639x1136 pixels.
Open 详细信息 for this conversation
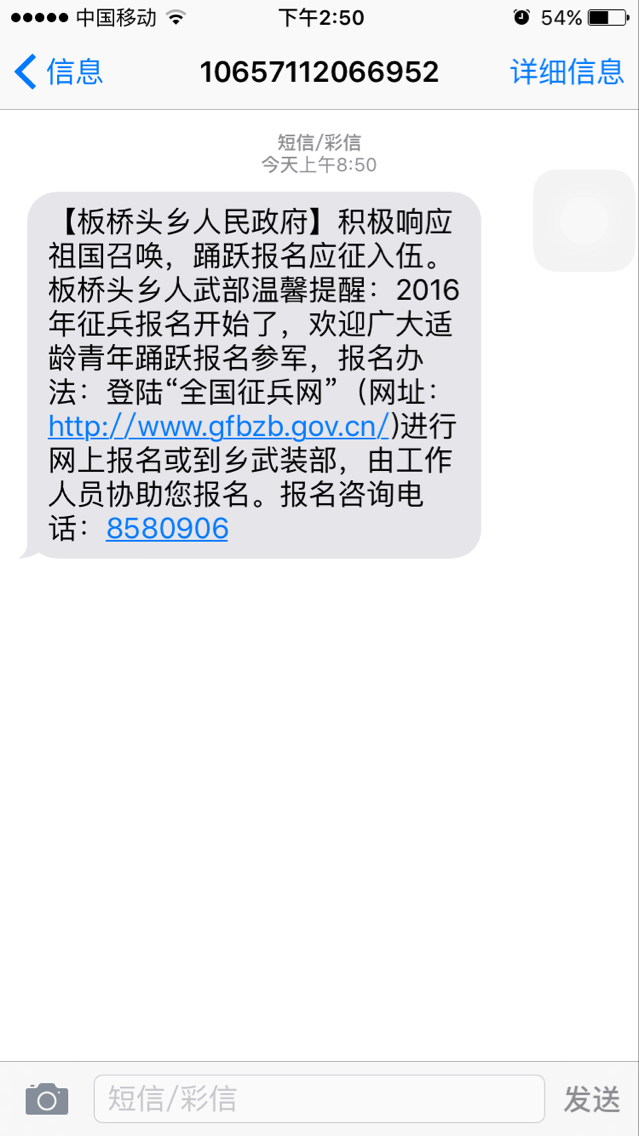[567, 72]
